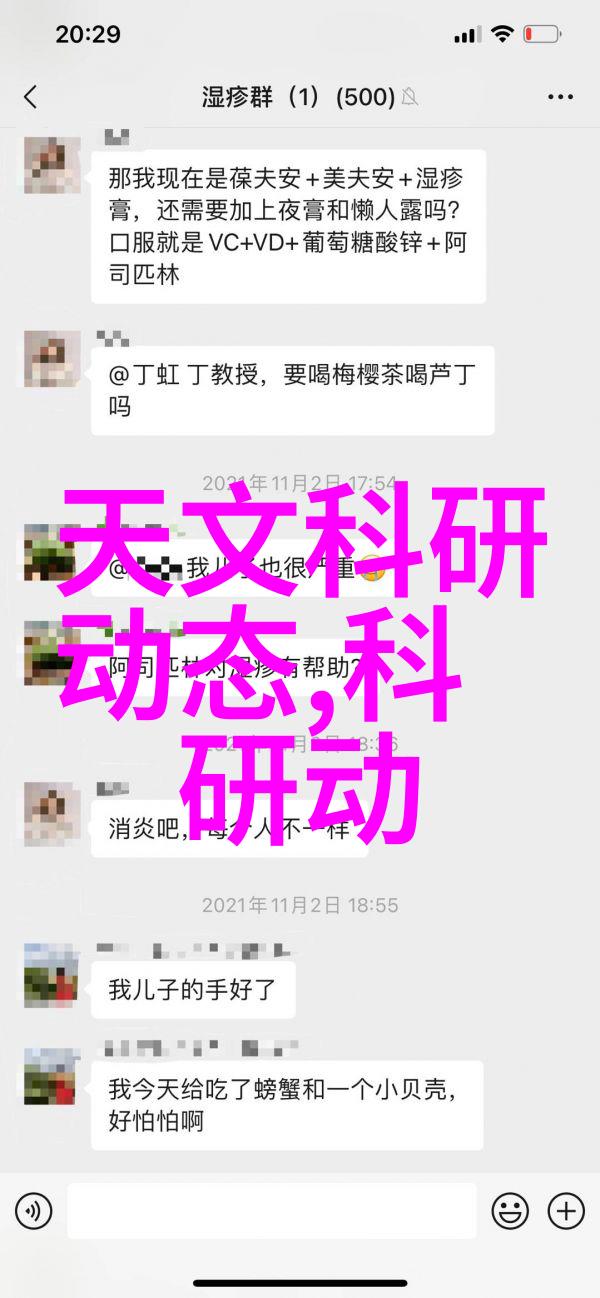The image size is (600, 1298).
Task: Open the group chat details menu
Action: [561, 97]
